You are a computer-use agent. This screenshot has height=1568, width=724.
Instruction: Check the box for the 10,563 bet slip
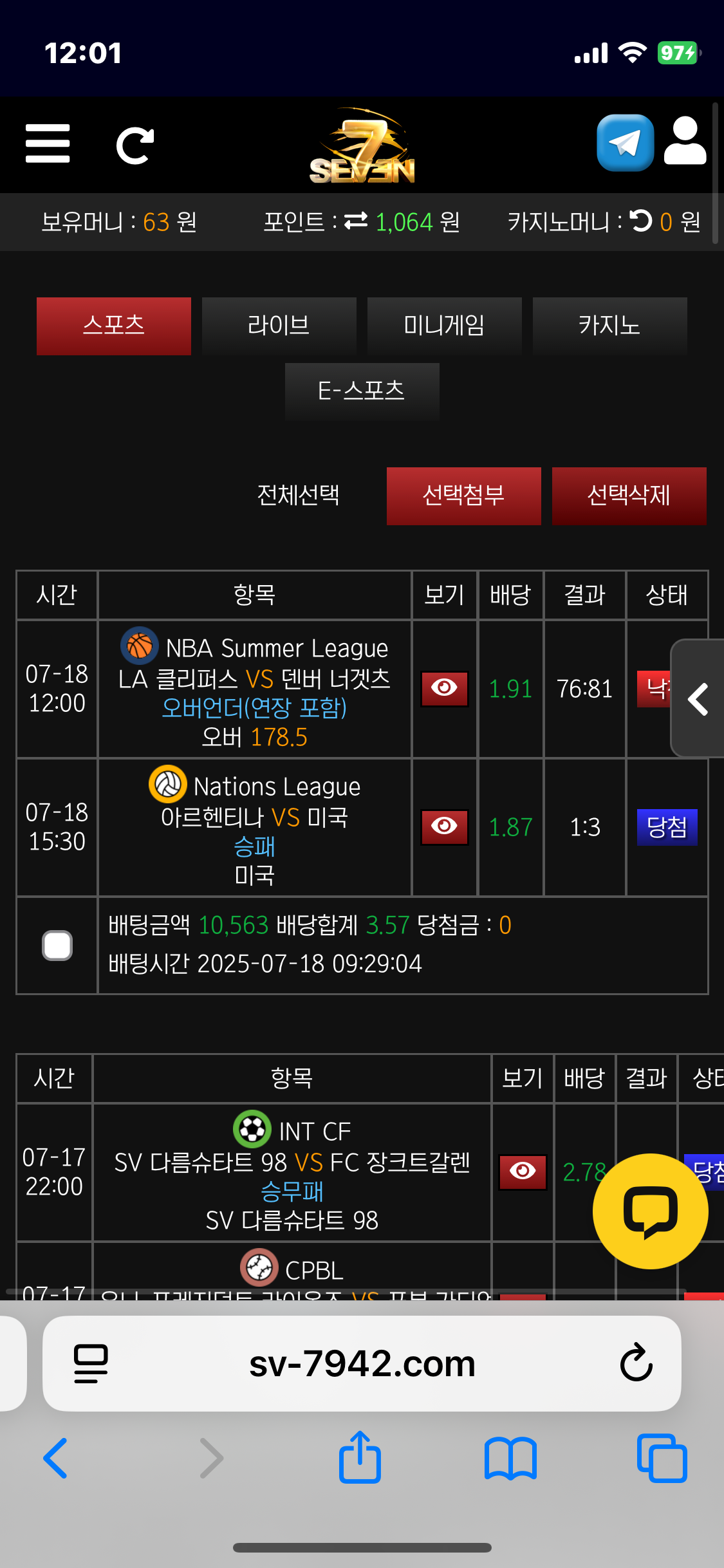point(57,946)
